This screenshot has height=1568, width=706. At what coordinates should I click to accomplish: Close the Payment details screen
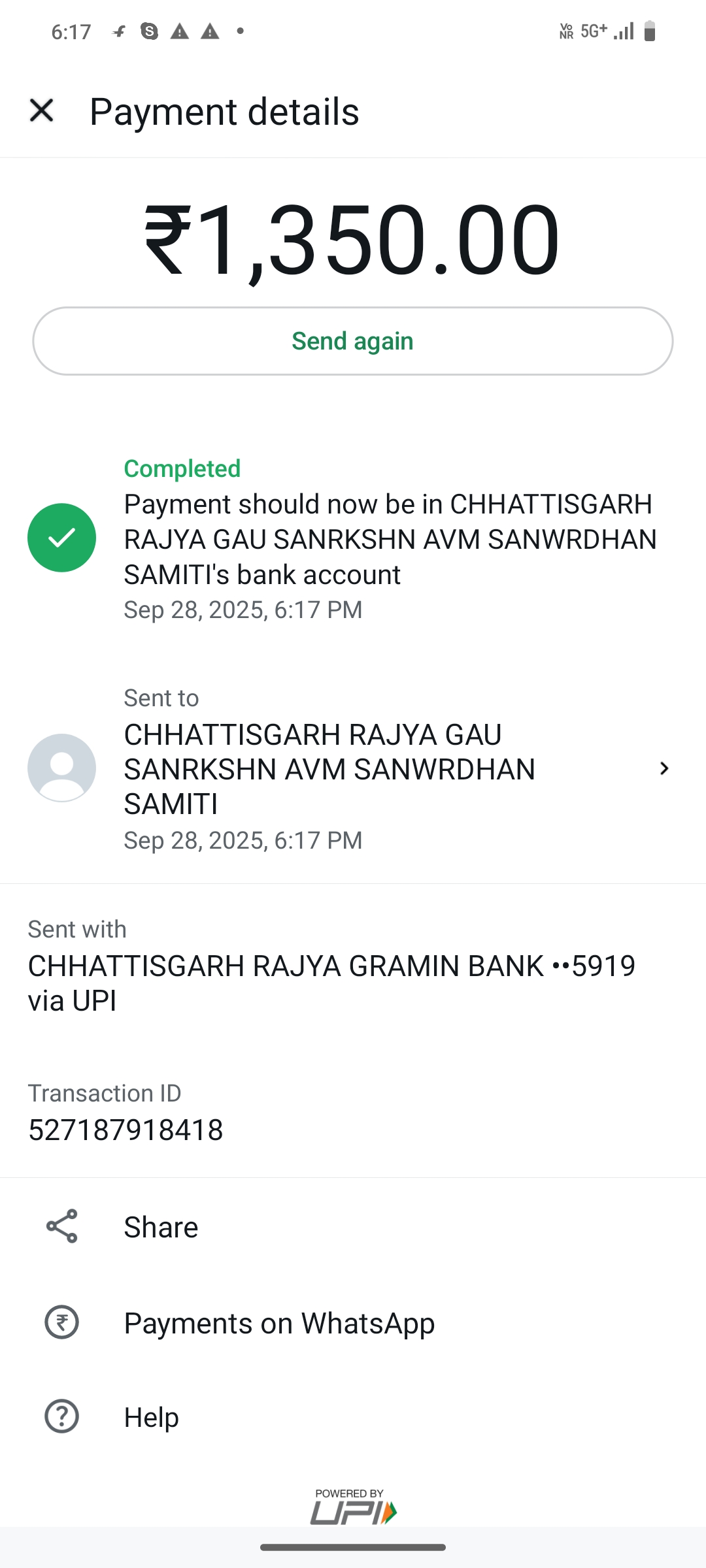pyautogui.click(x=41, y=111)
